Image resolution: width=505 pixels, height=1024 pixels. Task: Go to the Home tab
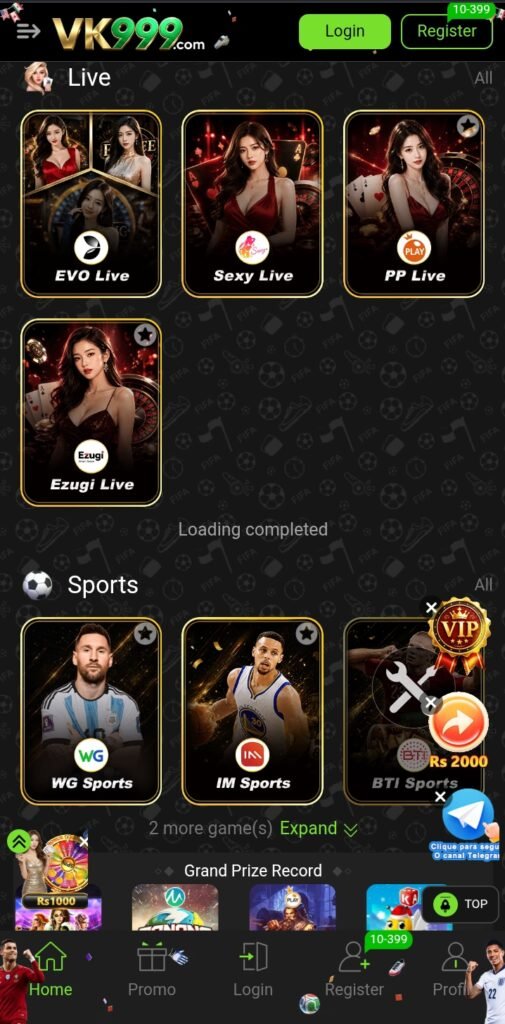50,969
